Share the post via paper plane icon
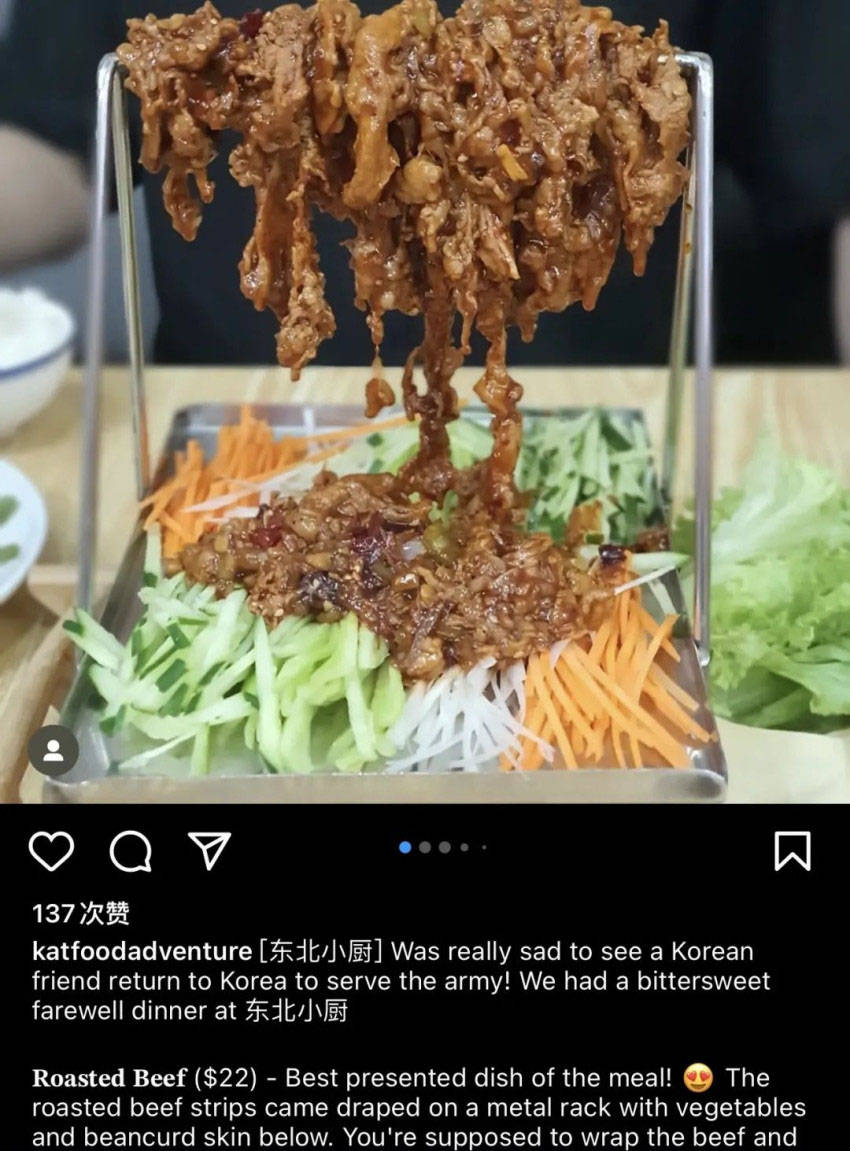This screenshot has height=1151, width=850. point(209,851)
